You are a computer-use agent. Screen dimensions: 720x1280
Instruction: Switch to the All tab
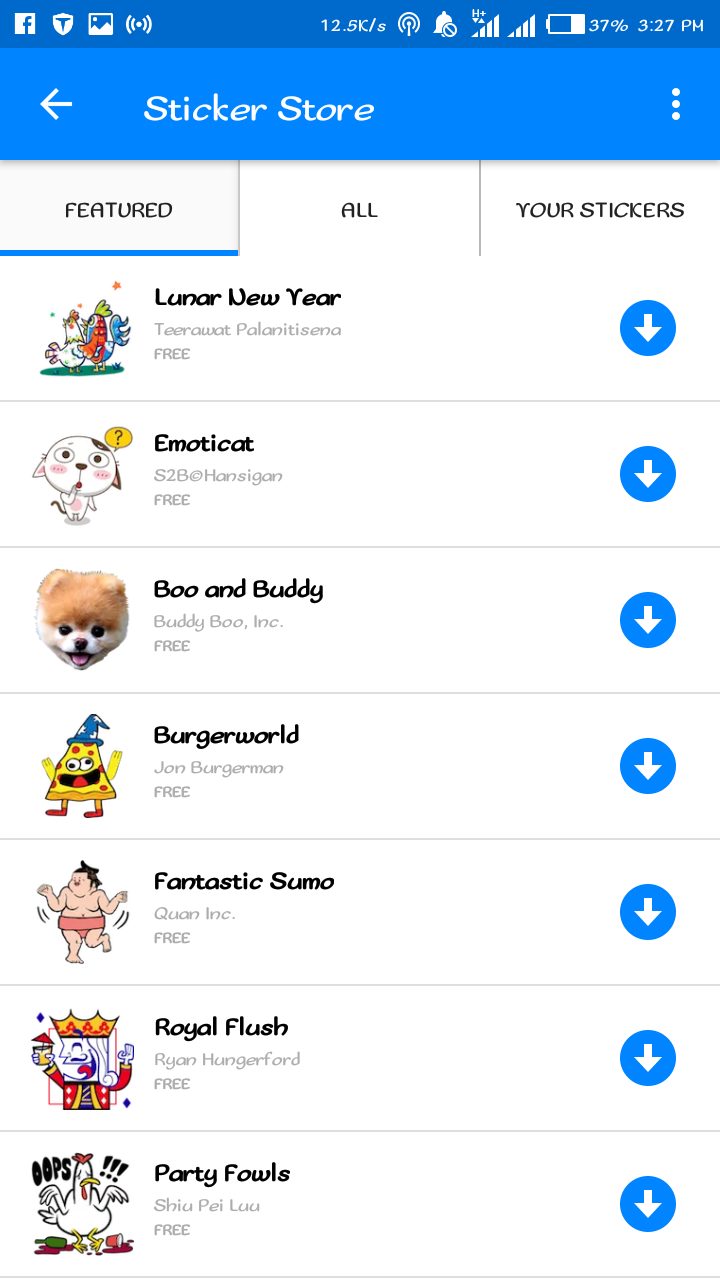(x=359, y=210)
